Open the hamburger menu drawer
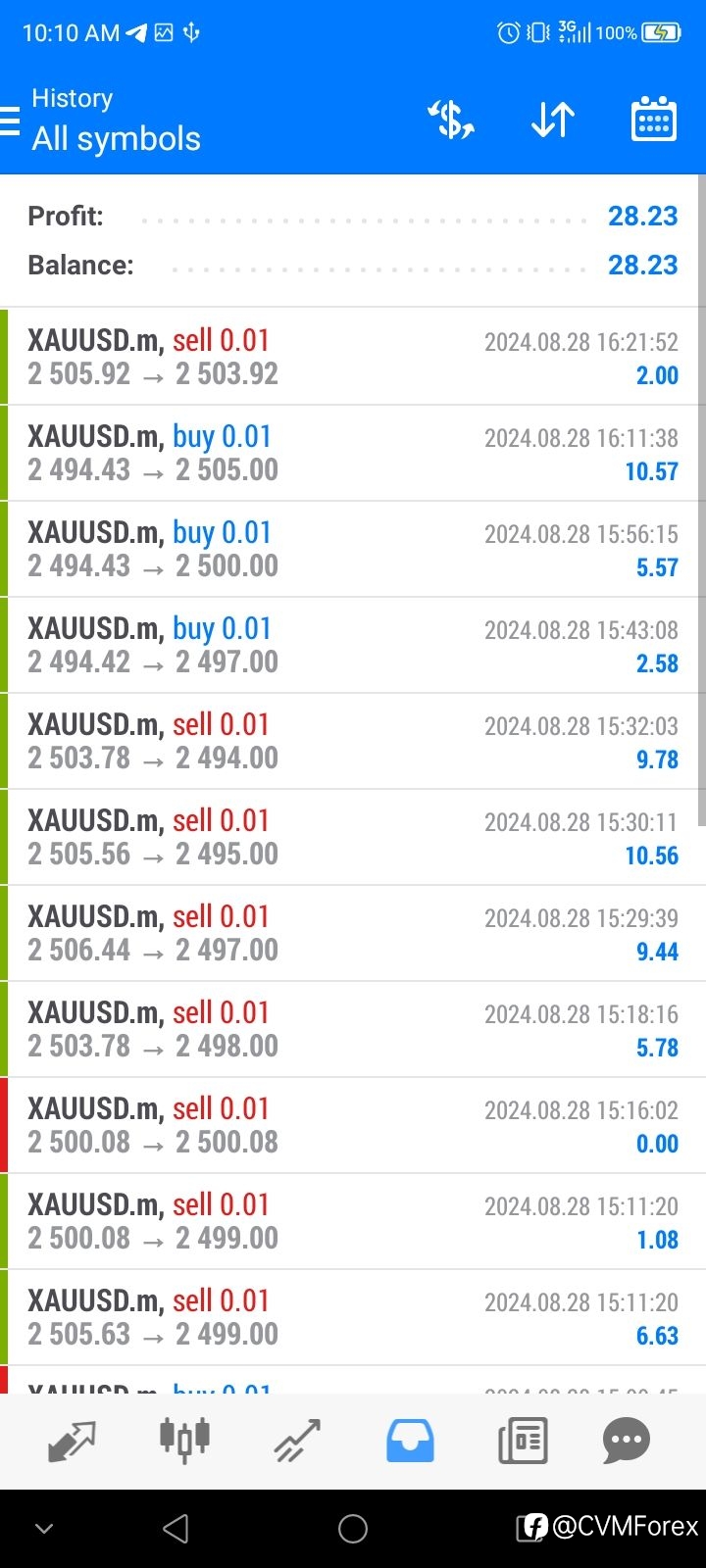The image size is (706, 1568). pos(10,120)
